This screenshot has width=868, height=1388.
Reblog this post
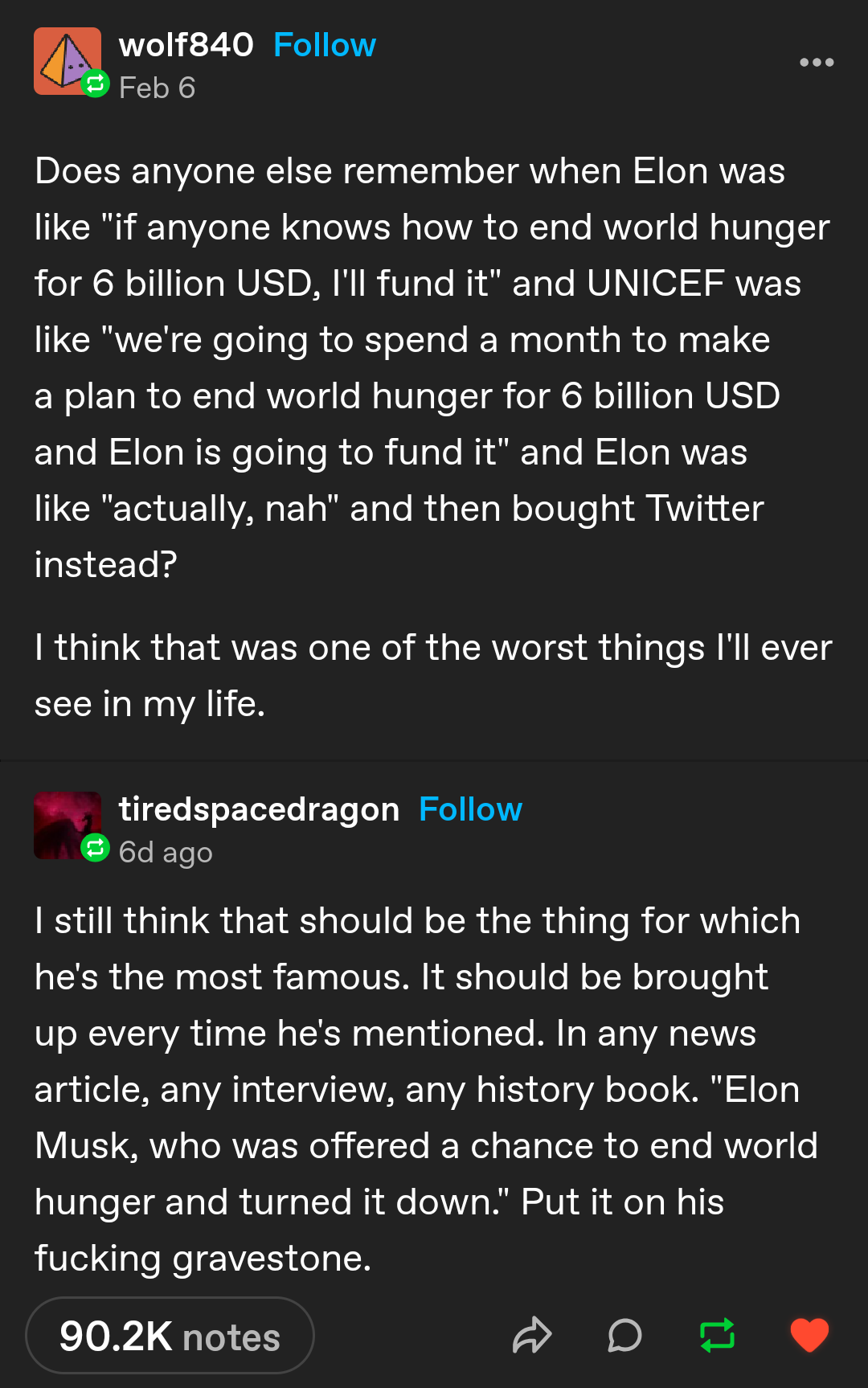717,1337
